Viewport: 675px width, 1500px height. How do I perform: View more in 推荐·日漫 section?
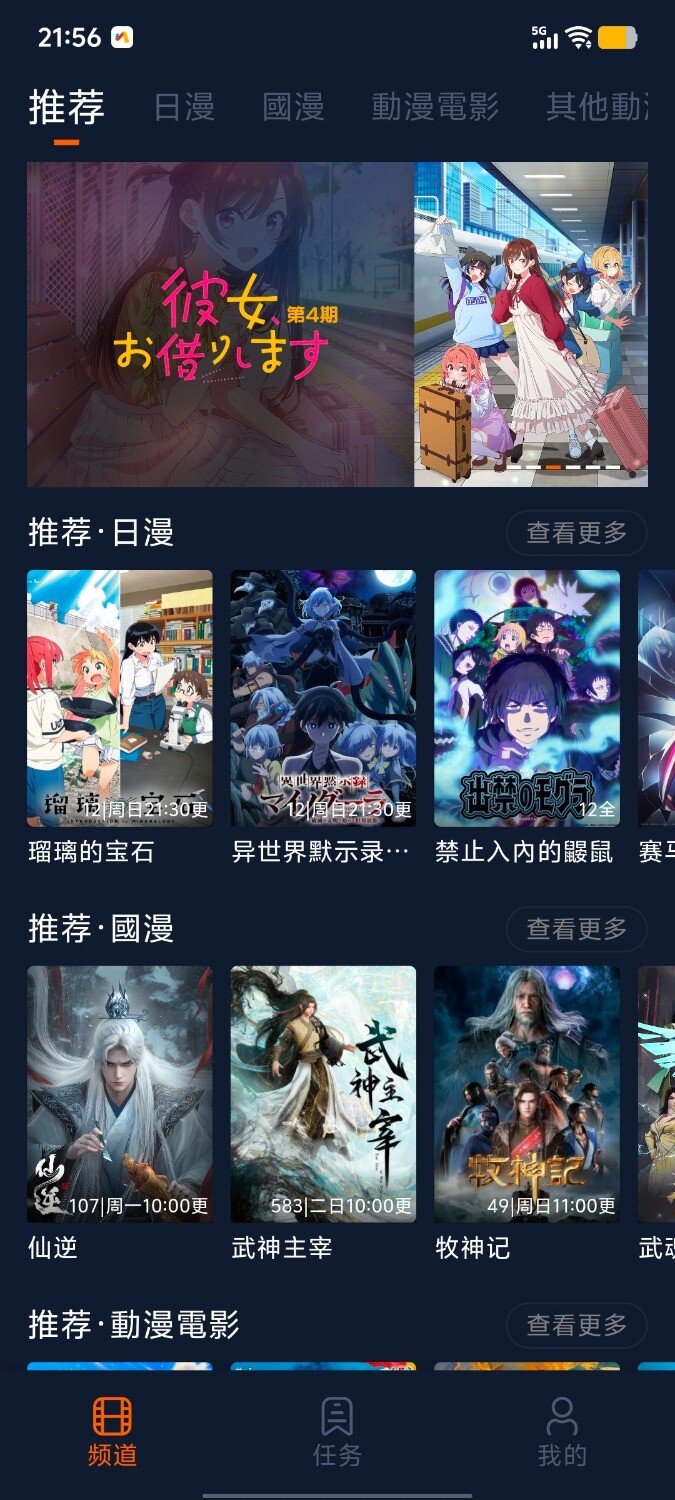point(576,533)
